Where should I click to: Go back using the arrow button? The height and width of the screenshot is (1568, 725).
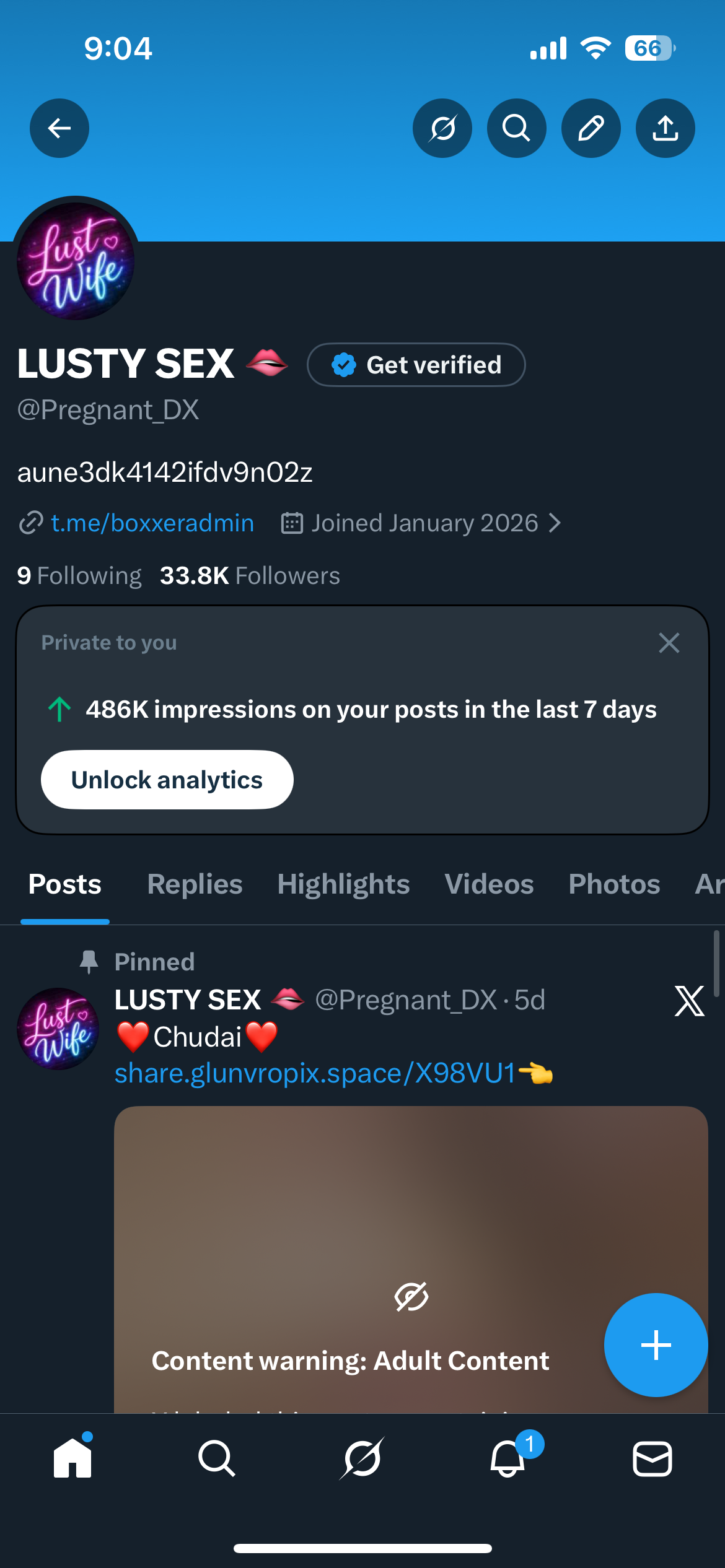59,128
